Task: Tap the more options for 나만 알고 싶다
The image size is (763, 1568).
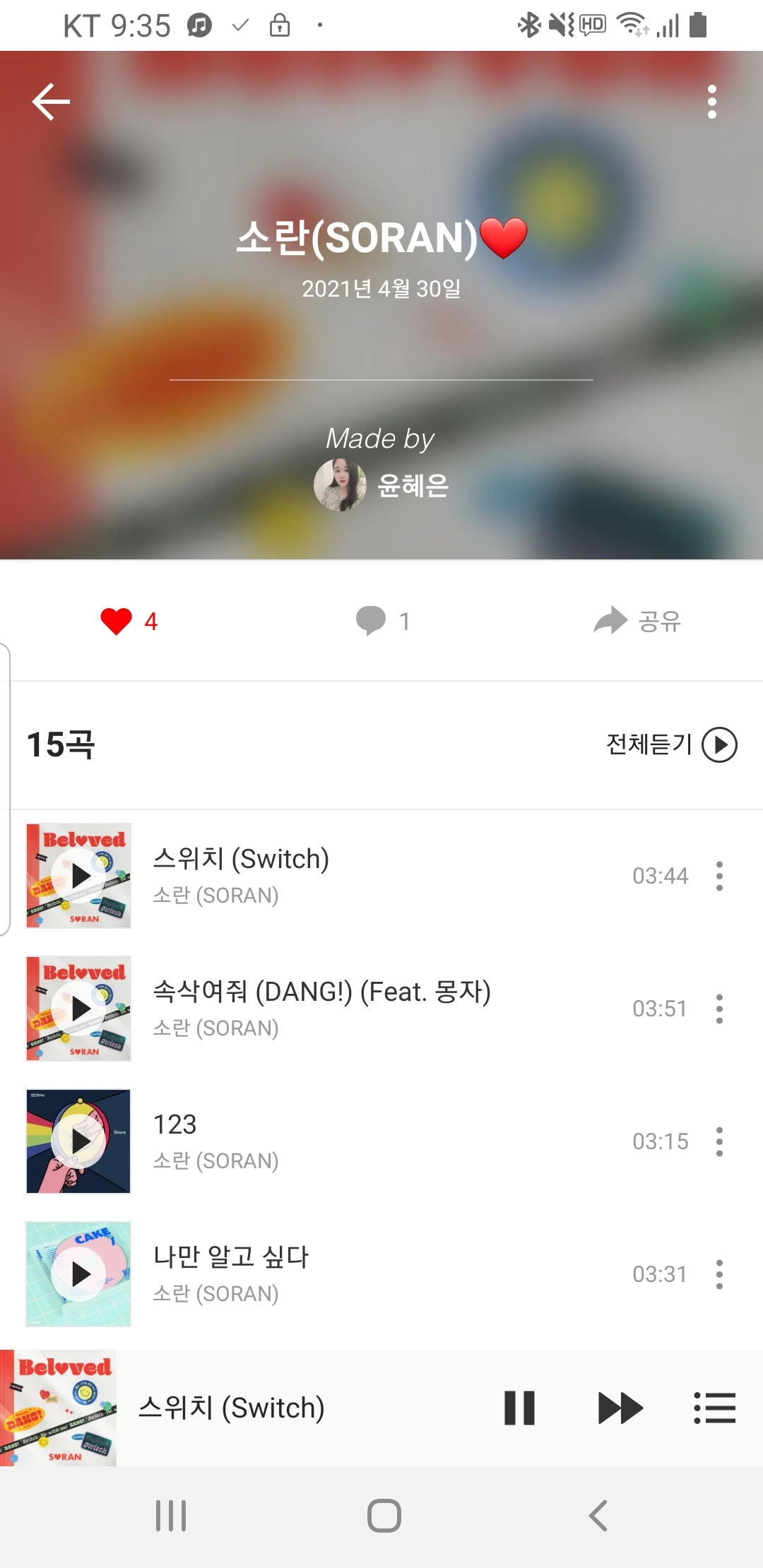Action: 719,1274
